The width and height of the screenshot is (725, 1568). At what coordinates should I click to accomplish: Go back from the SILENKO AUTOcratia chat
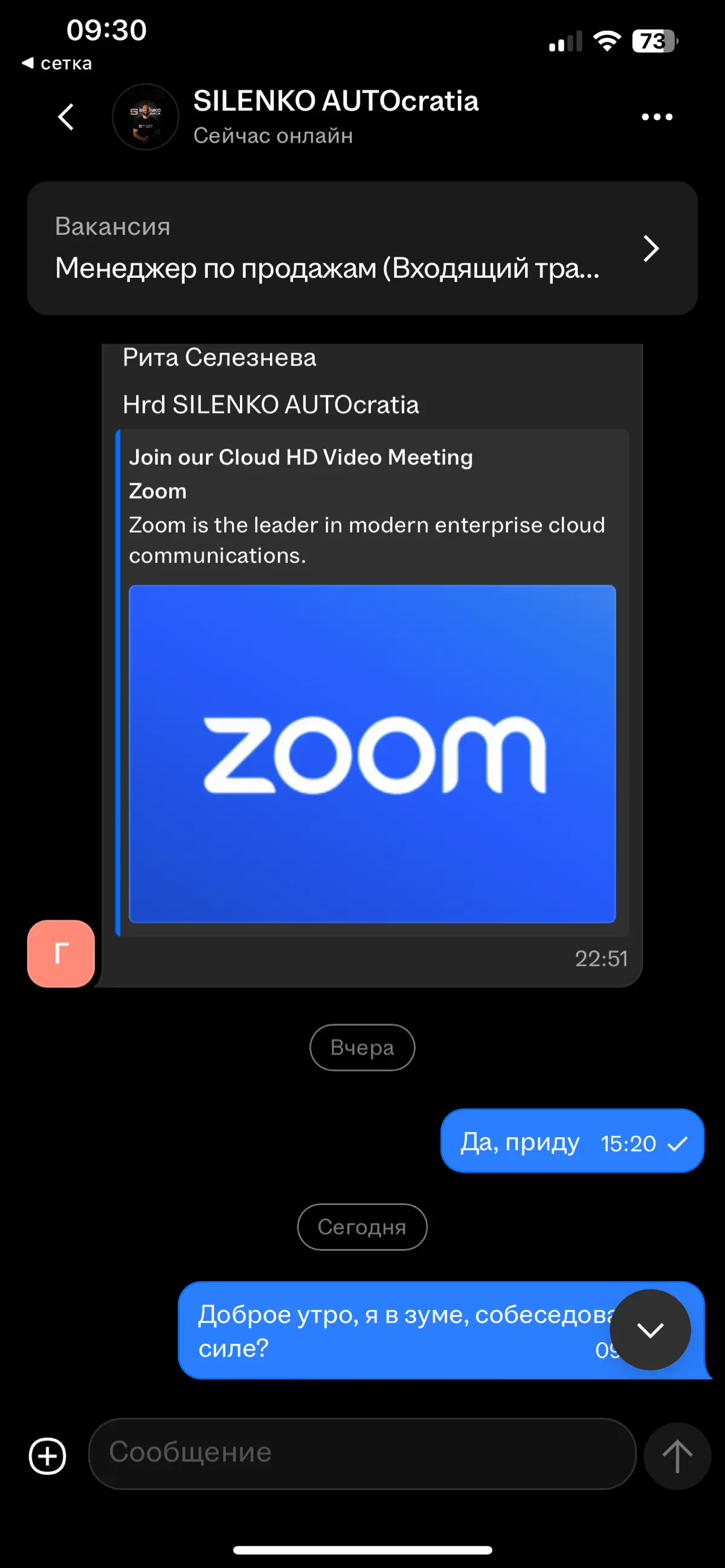click(x=66, y=117)
